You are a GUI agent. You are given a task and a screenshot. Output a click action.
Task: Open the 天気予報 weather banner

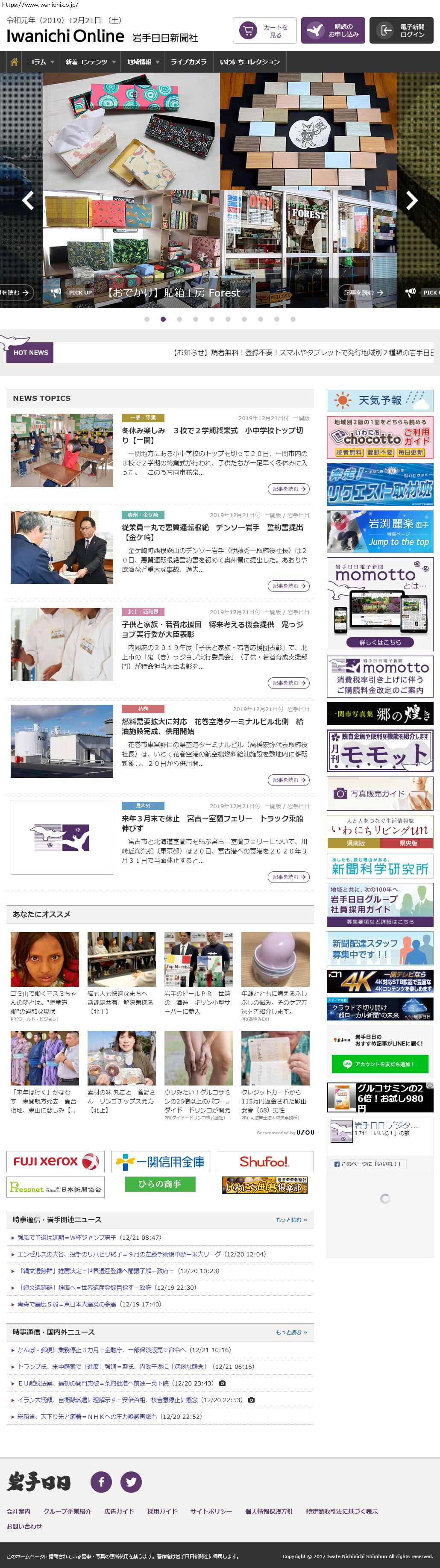(x=380, y=400)
